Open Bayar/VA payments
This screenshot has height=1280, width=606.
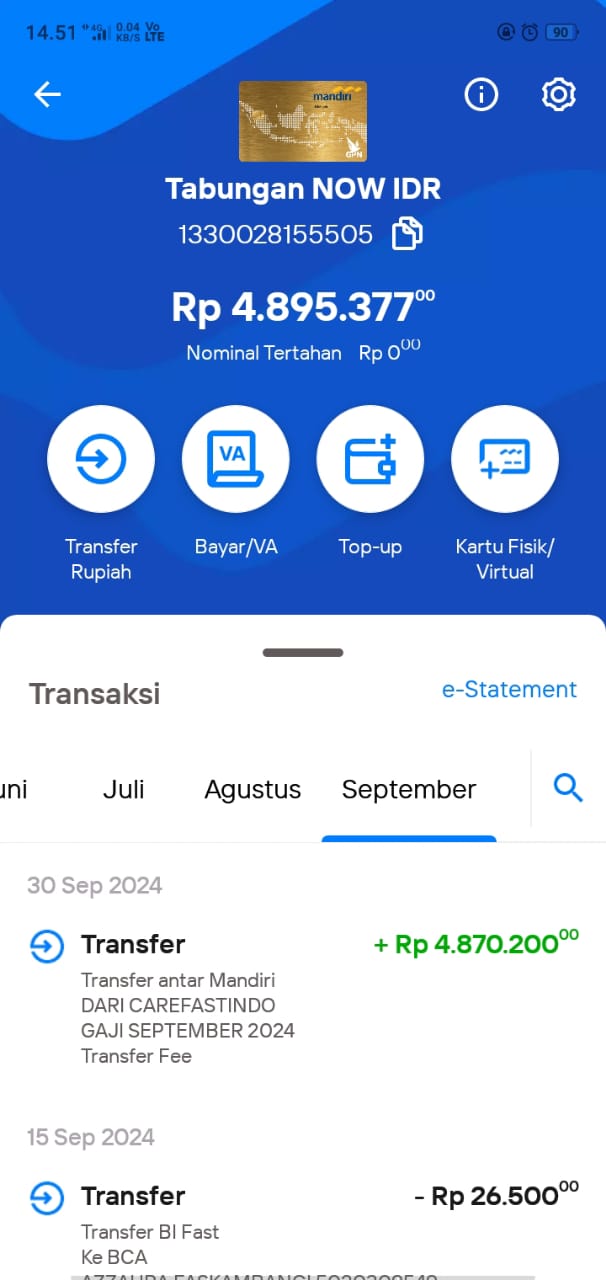coord(236,459)
